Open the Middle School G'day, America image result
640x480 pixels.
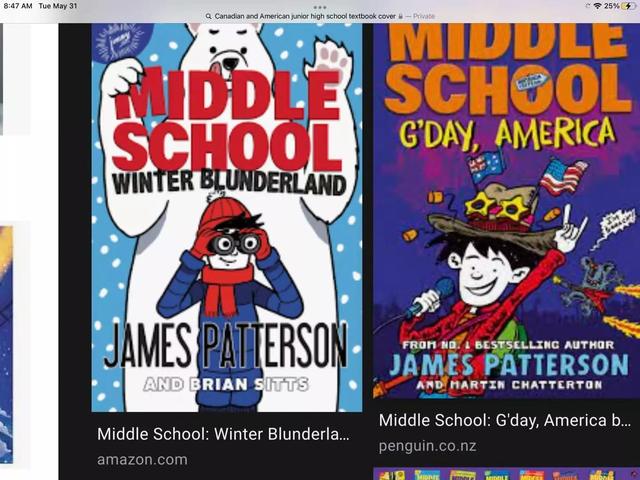[x=506, y=210]
